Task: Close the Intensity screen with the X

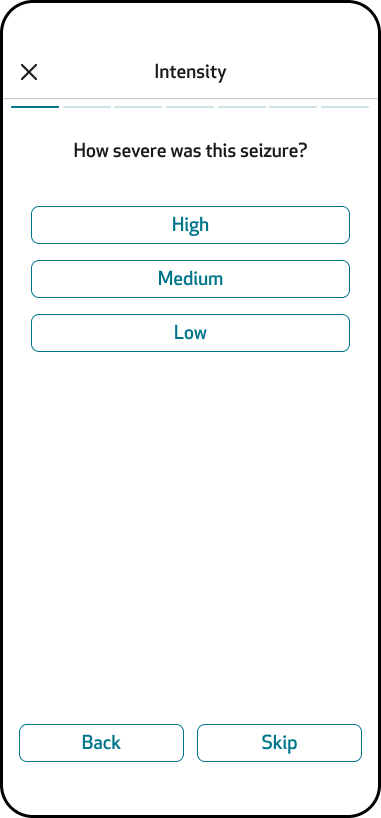Action: point(29,72)
